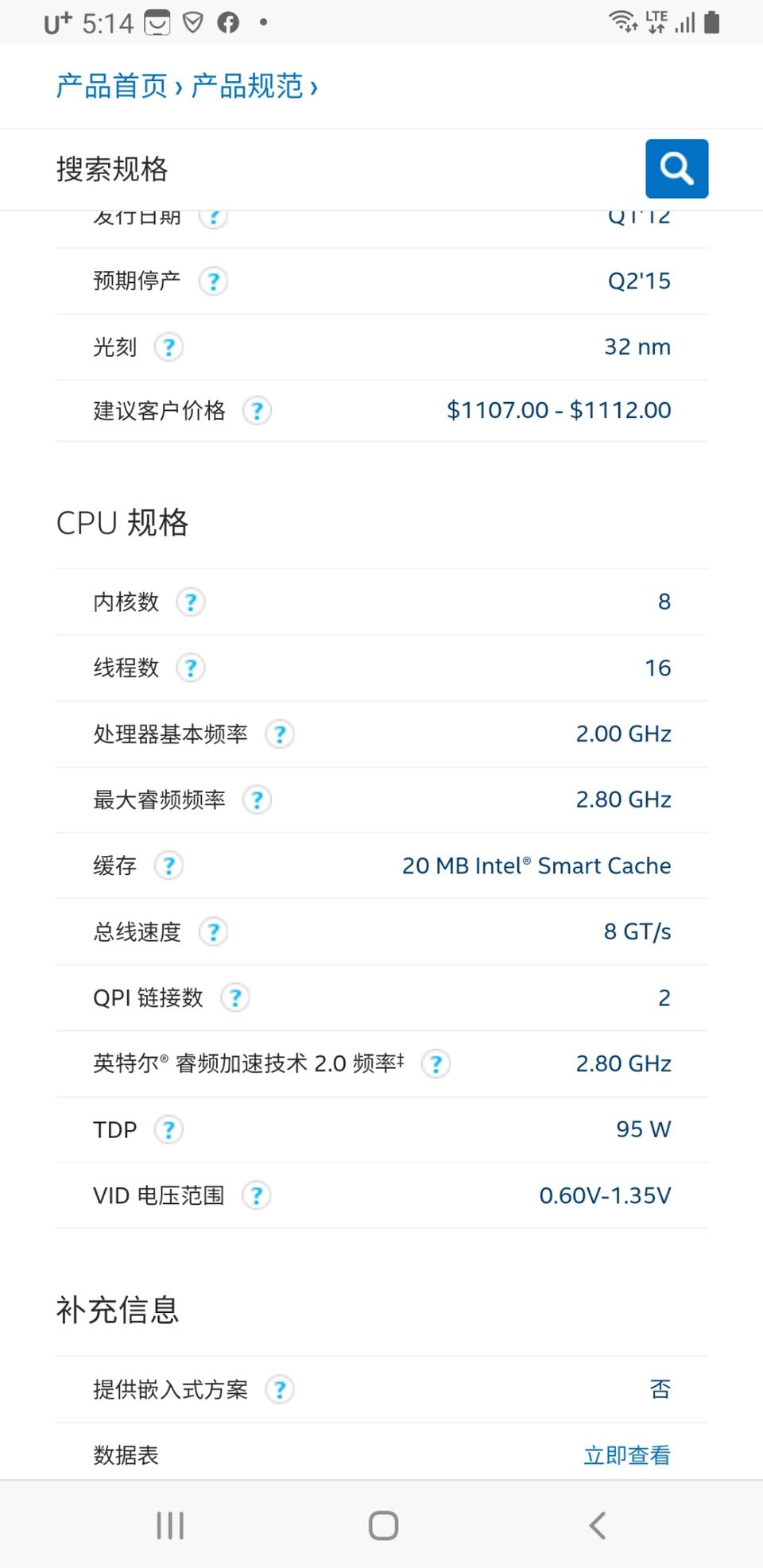View help for 最大睿频频率
This screenshot has height=1568, width=763.
pos(257,799)
